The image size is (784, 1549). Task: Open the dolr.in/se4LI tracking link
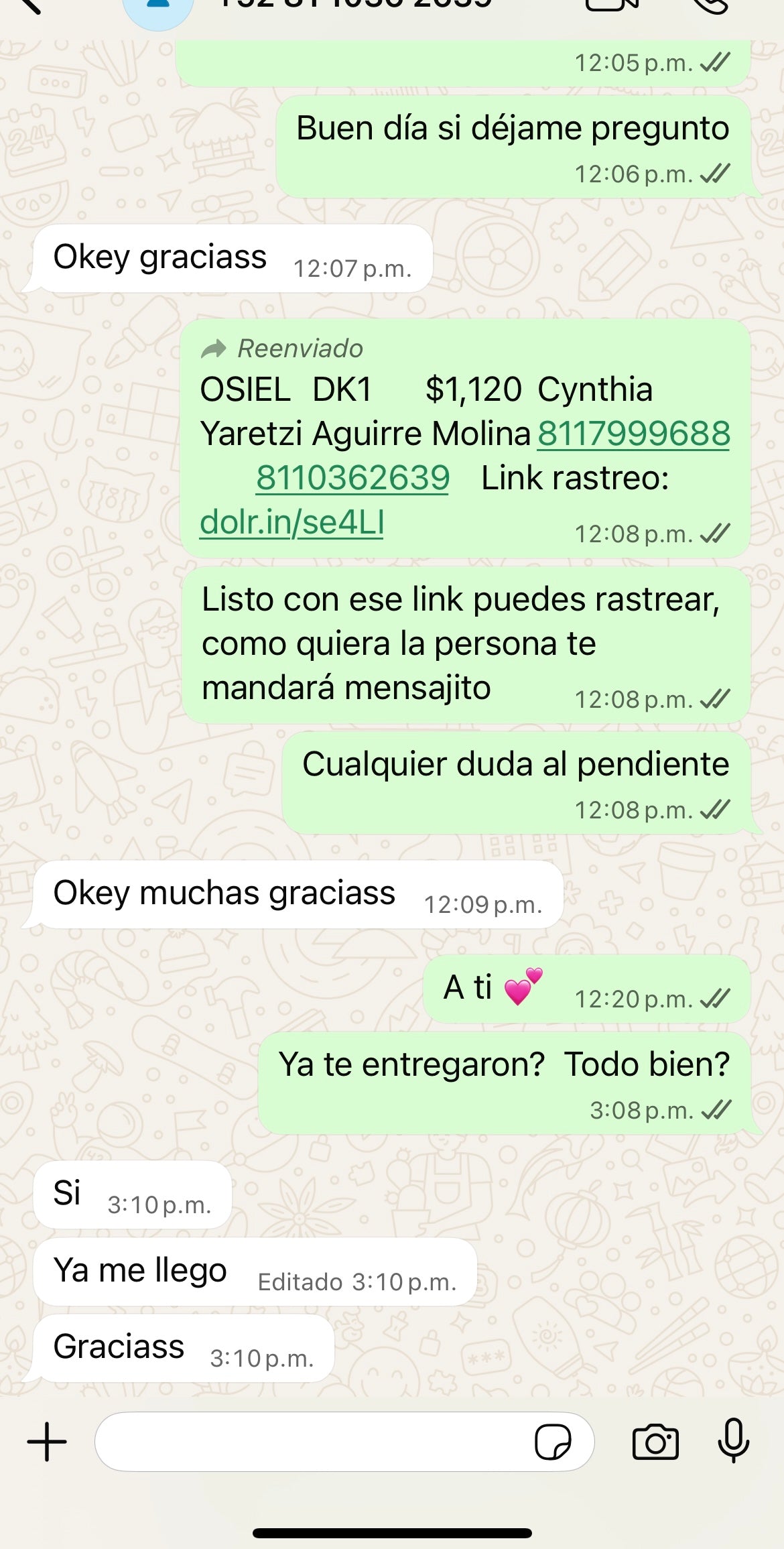(x=291, y=522)
